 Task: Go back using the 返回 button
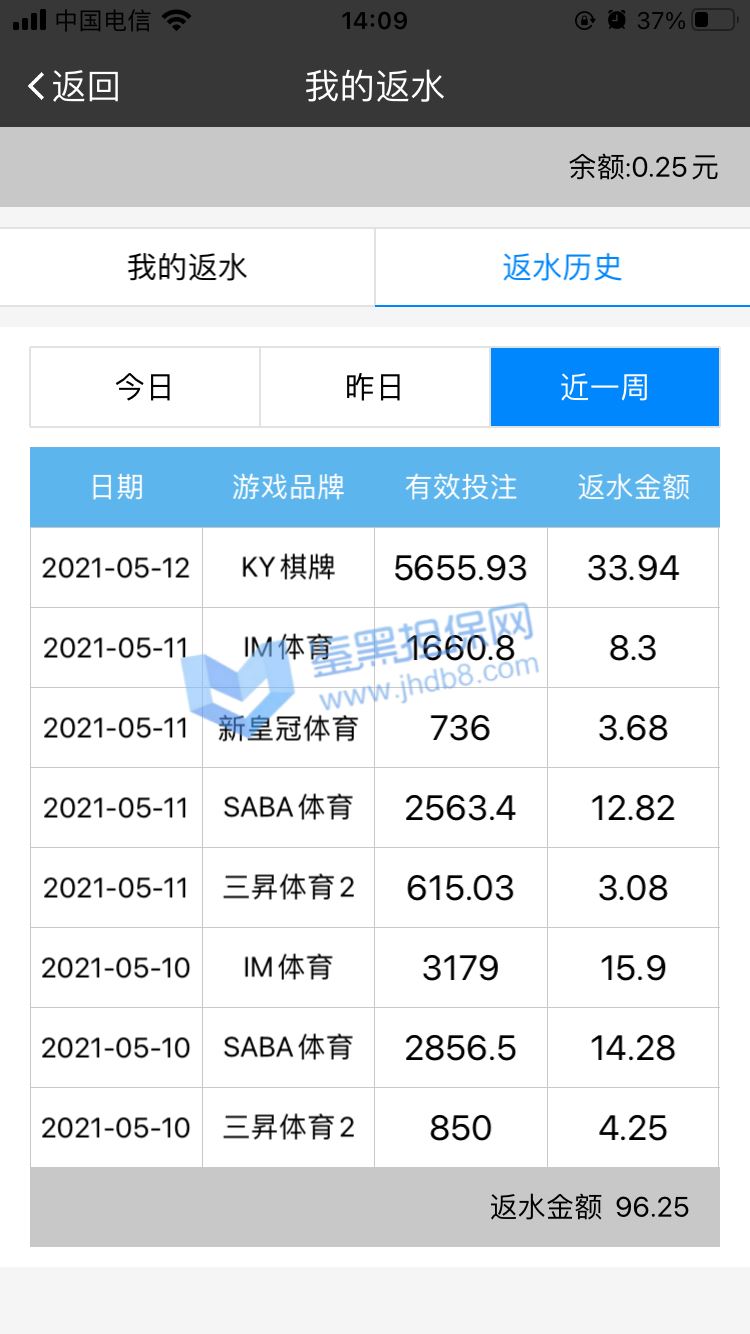(73, 86)
